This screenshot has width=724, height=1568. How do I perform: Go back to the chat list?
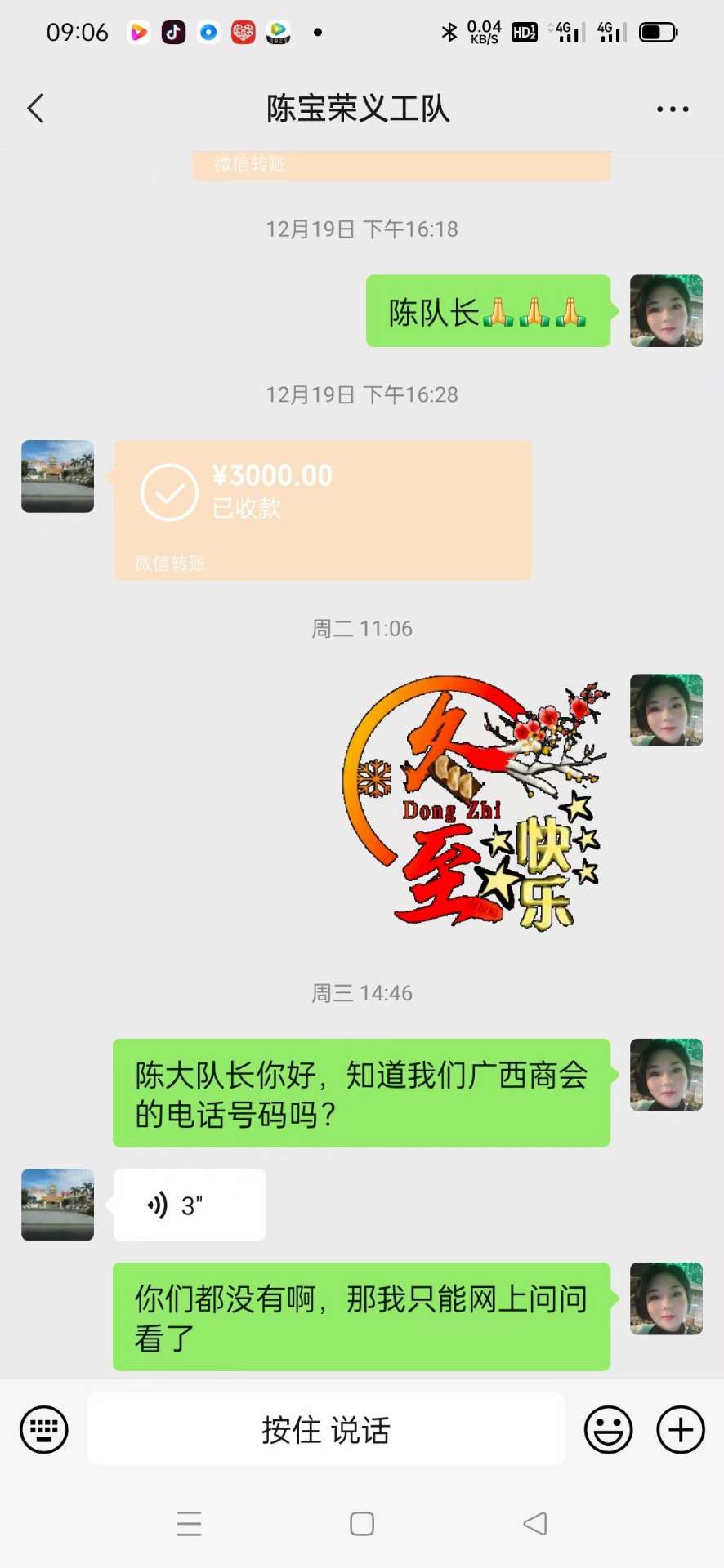coord(36,108)
